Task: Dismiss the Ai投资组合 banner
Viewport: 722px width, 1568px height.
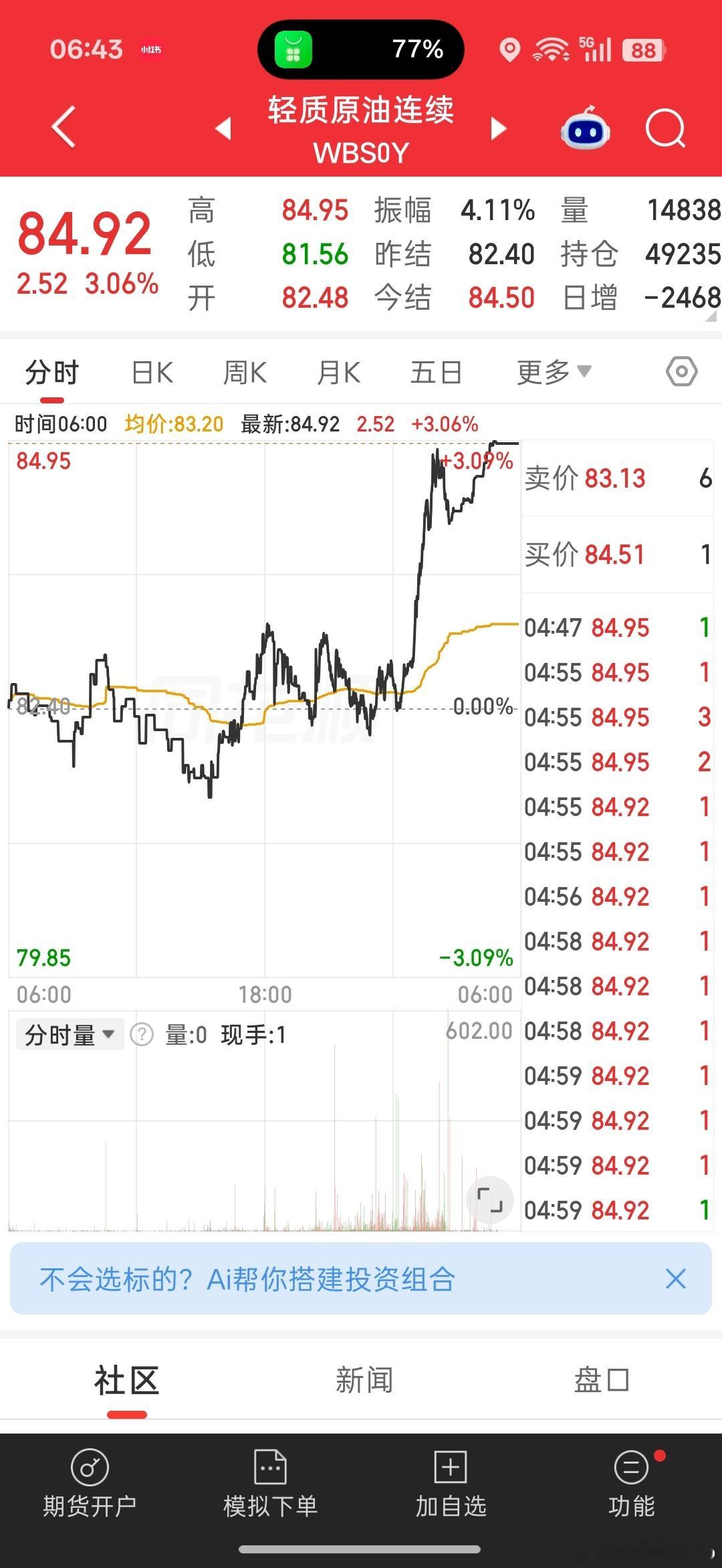Action: coord(676,1279)
